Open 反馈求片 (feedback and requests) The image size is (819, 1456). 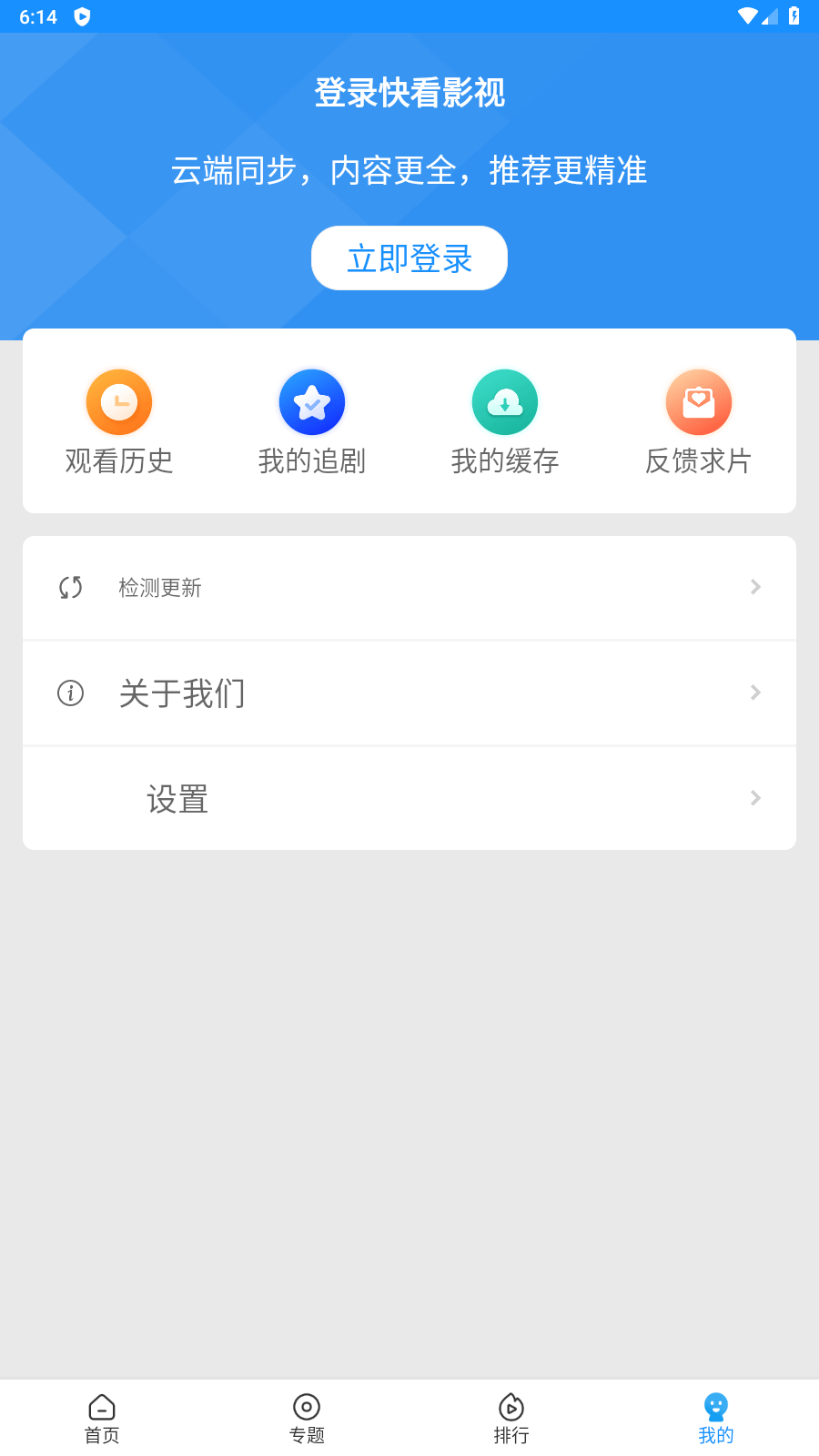698,419
